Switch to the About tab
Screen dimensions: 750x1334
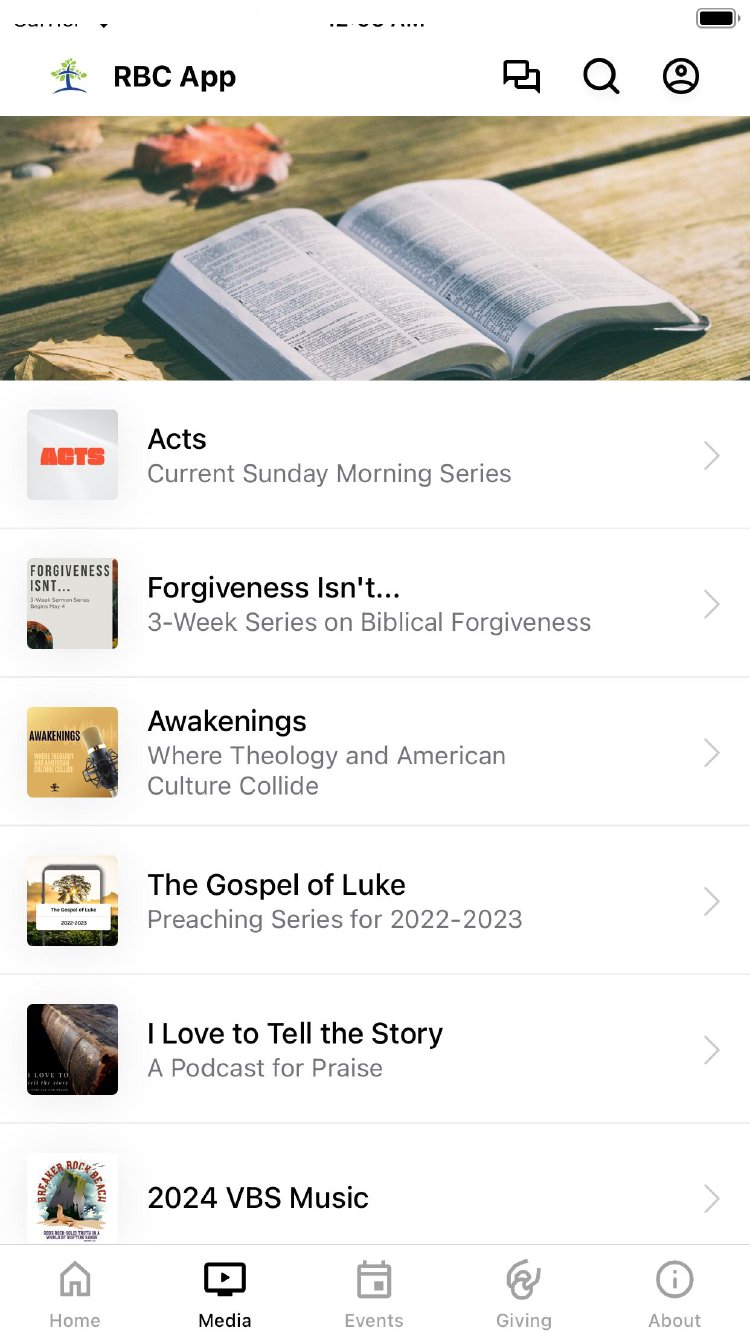pyautogui.click(x=675, y=1294)
